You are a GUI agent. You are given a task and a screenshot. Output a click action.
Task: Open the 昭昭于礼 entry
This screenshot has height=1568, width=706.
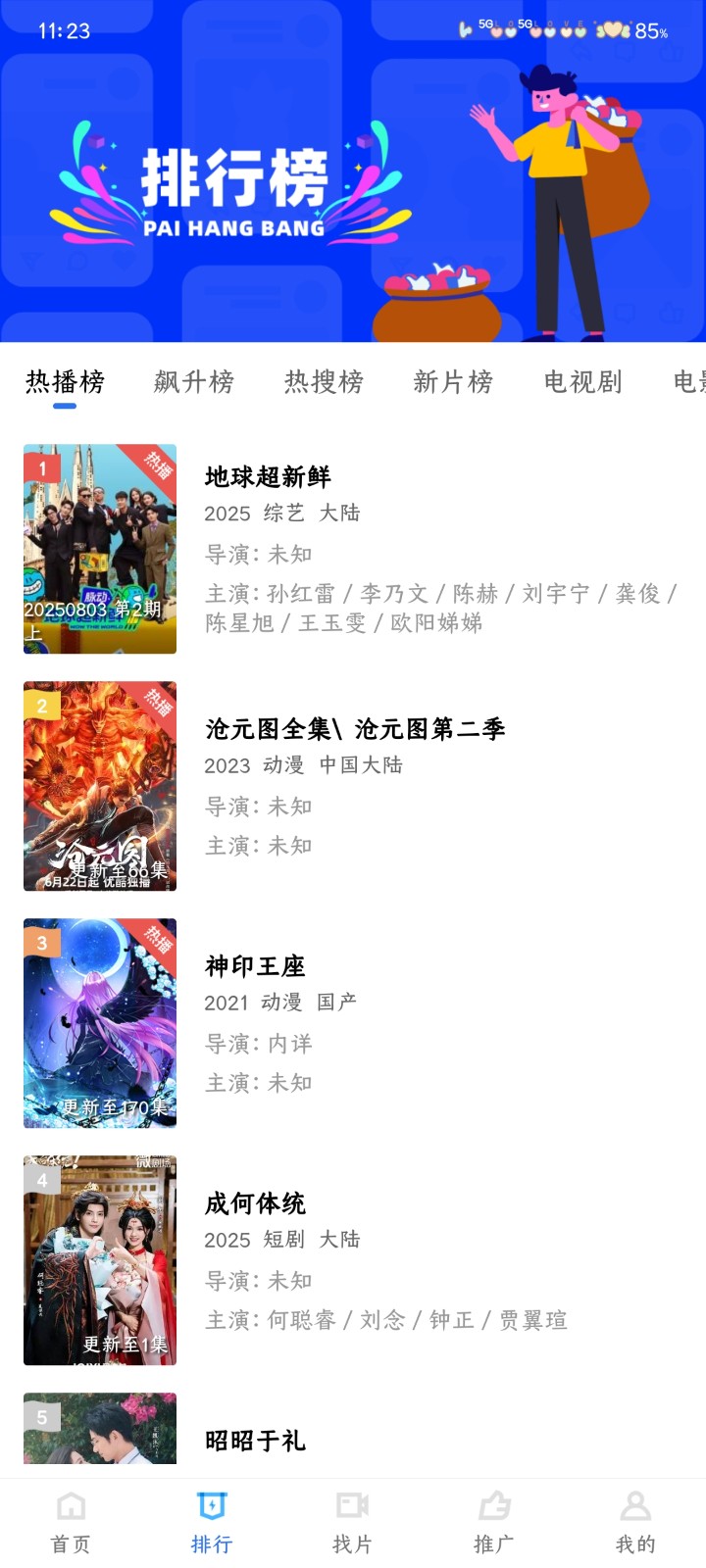coord(255,1441)
